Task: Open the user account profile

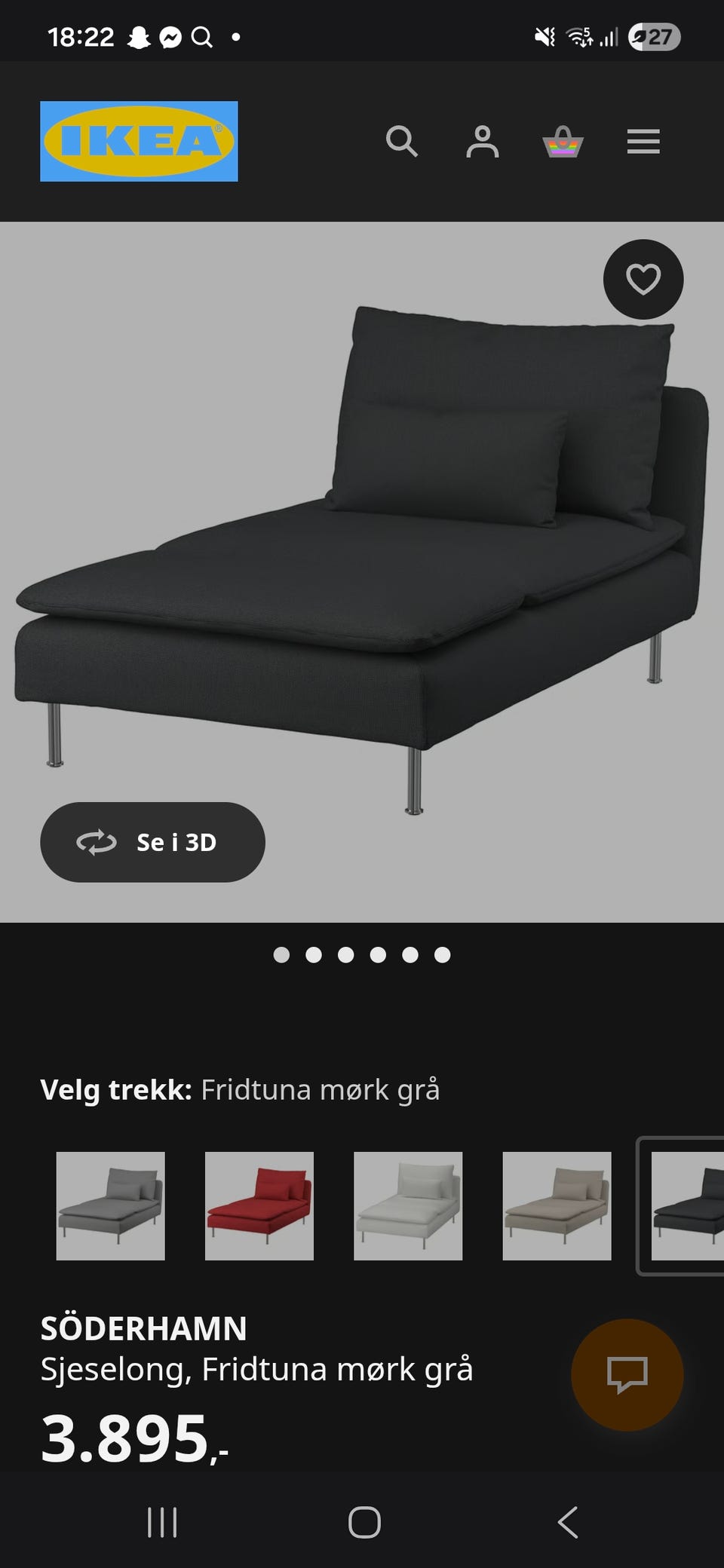Action: (482, 141)
